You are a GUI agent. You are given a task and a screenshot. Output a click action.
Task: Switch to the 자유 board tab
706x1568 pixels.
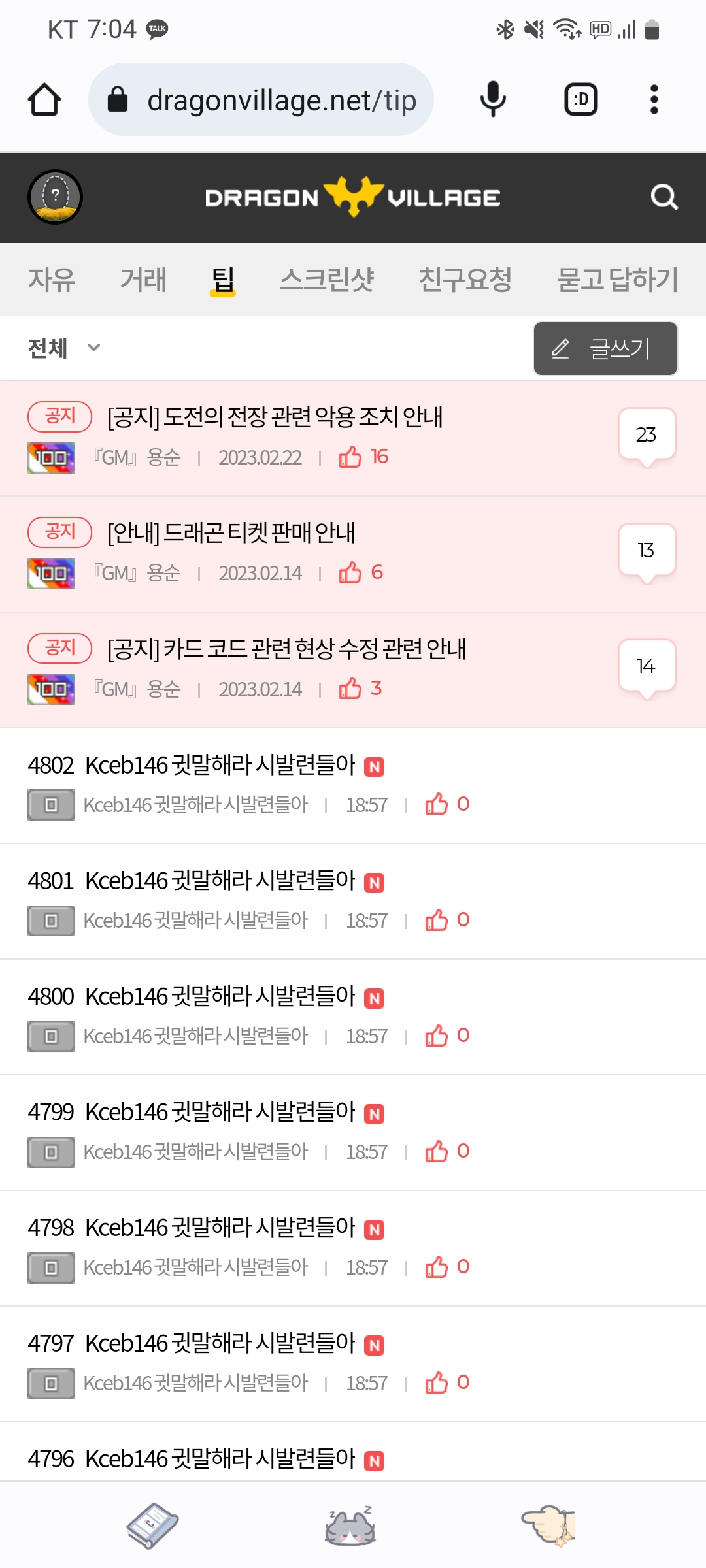(x=52, y=280)
